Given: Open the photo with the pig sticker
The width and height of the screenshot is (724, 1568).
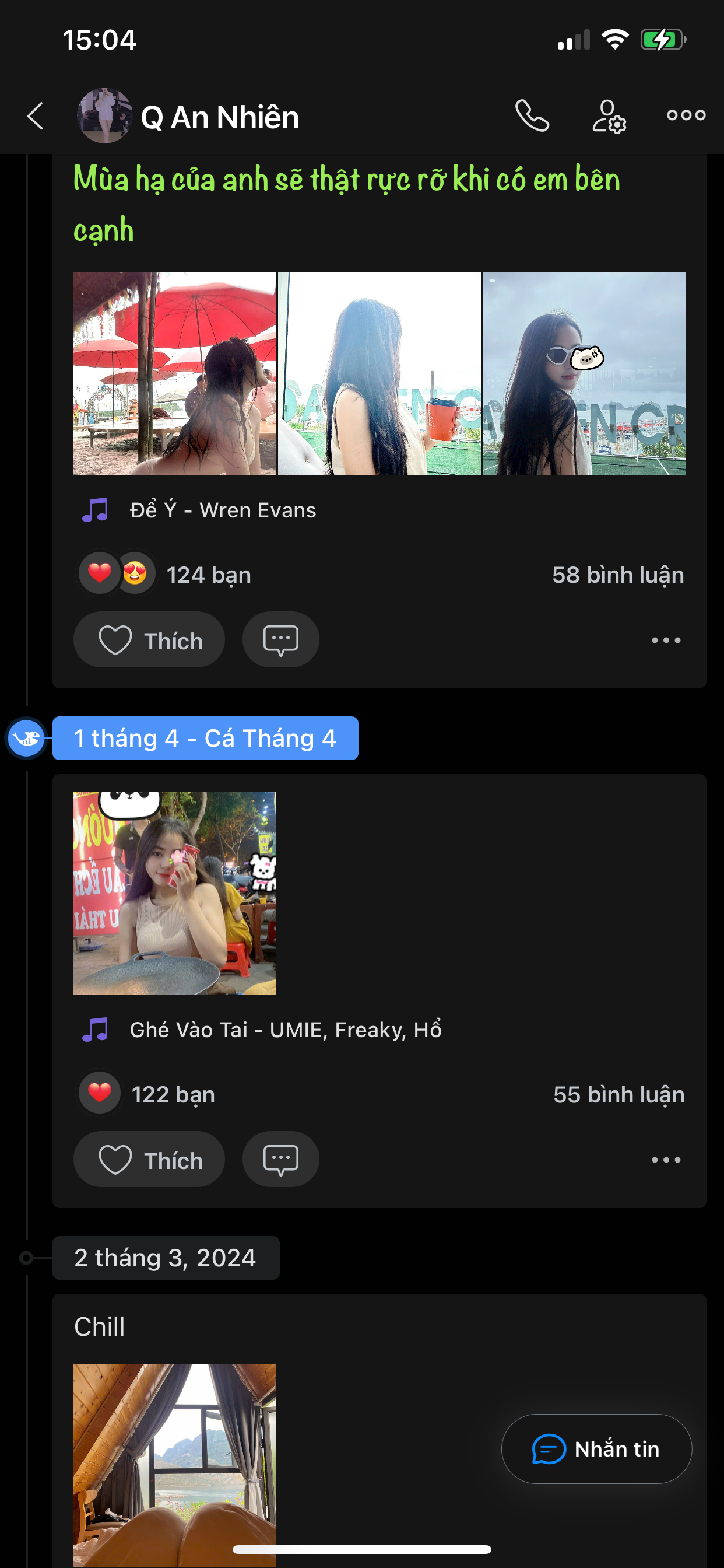Looking at the screenshot, I should coord(584,373).
